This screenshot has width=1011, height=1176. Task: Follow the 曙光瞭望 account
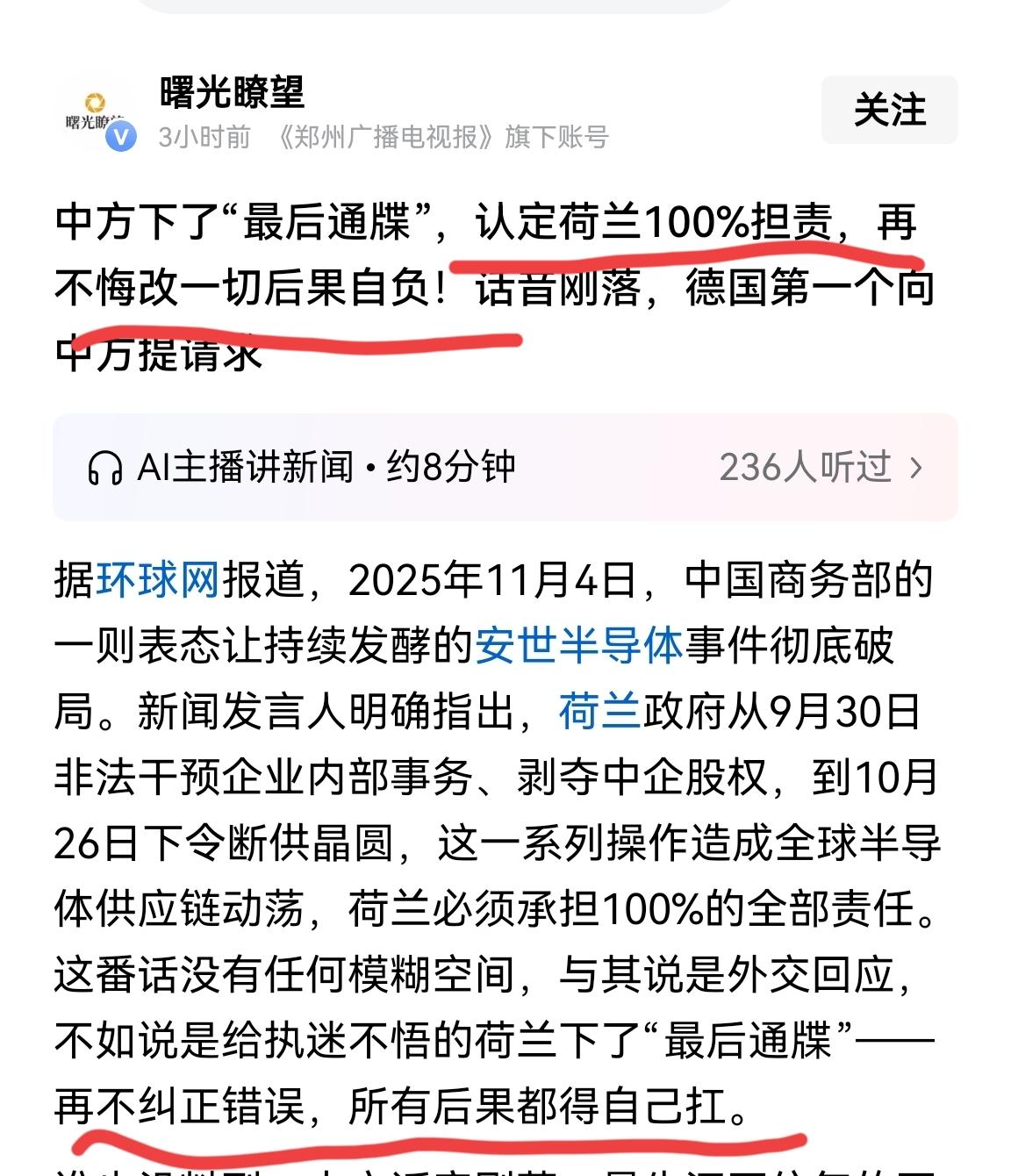[889, 110]
